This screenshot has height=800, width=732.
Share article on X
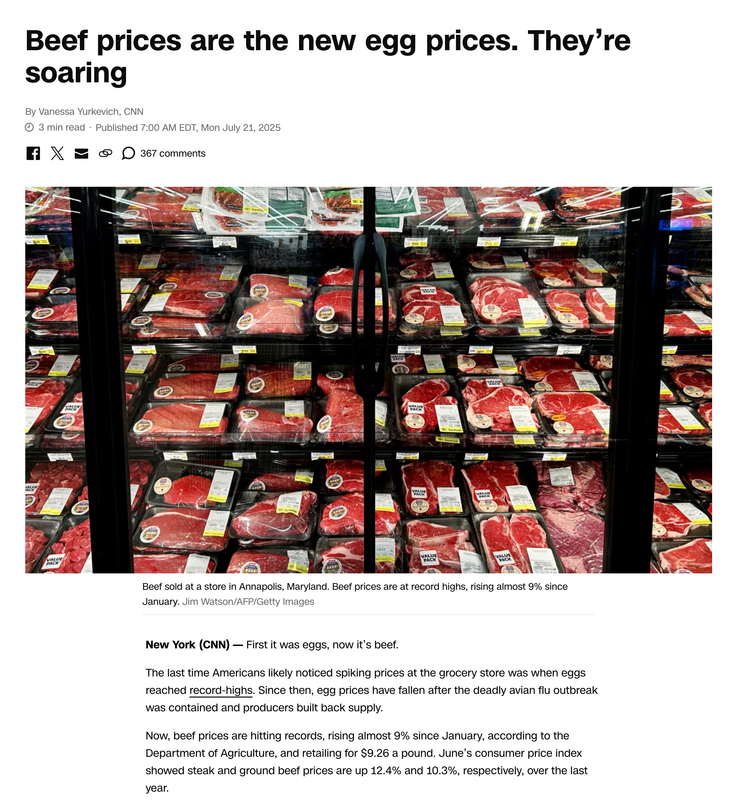57,153
